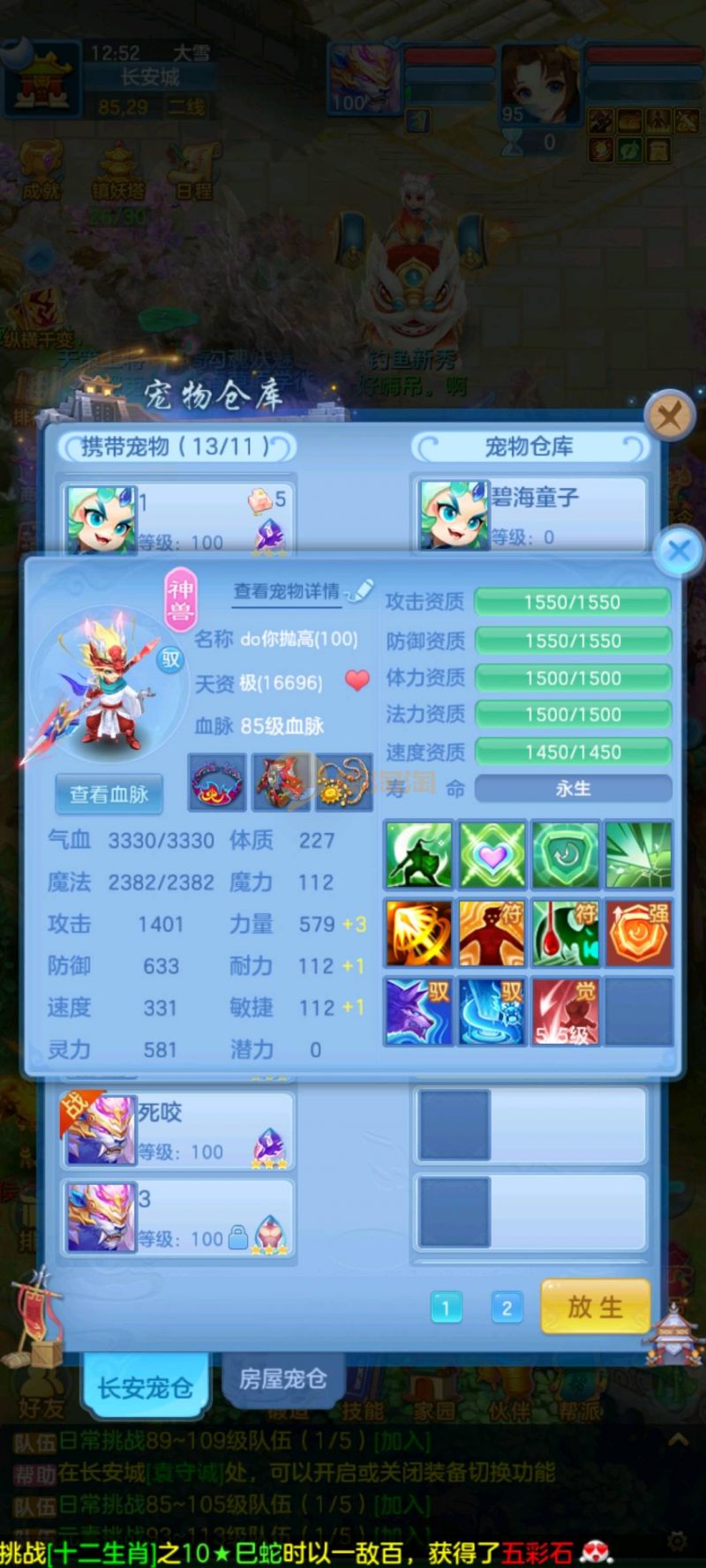Tap the 放生 button
706x1568 pixels.
pyautogui.click(x=595, y=1306)
